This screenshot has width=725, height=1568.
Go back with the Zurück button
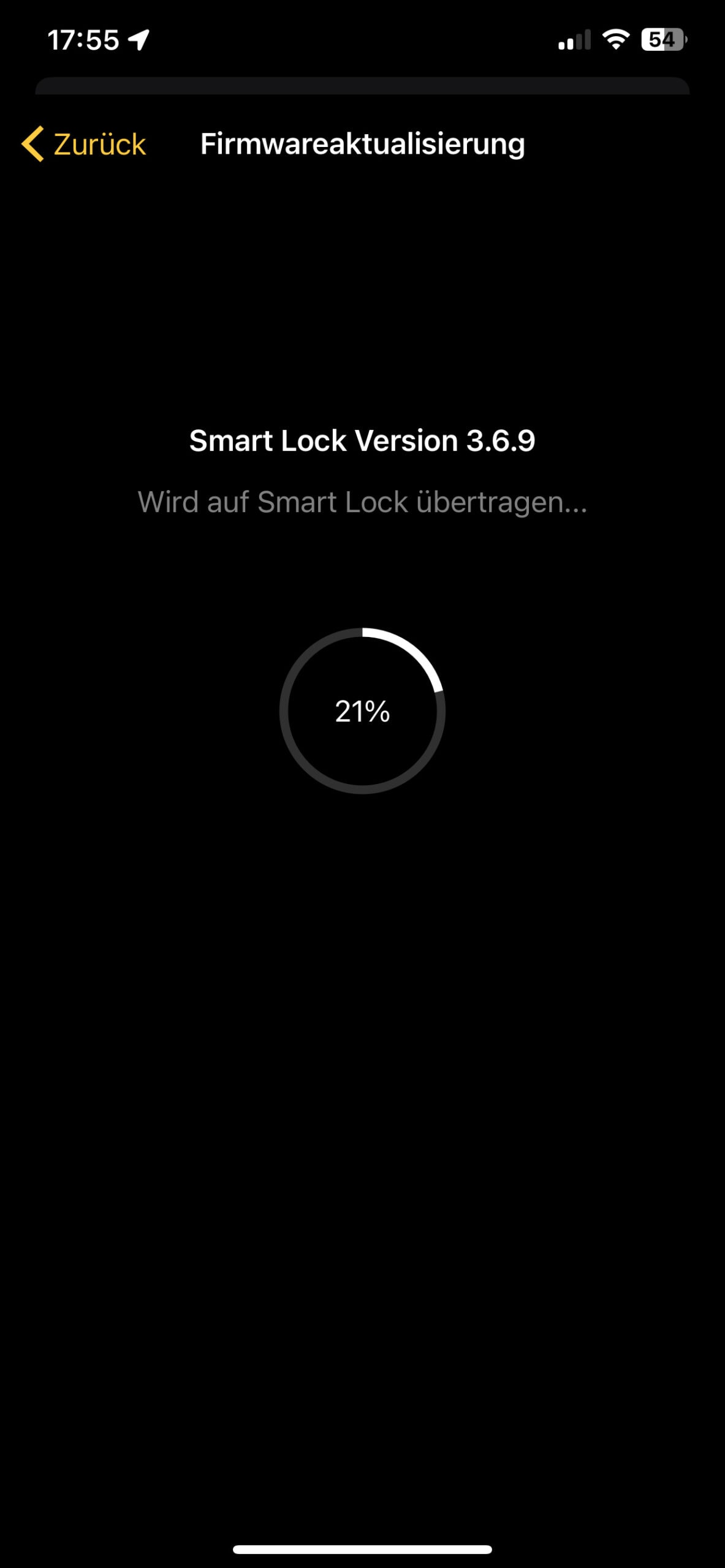click(x=84, y=144)
